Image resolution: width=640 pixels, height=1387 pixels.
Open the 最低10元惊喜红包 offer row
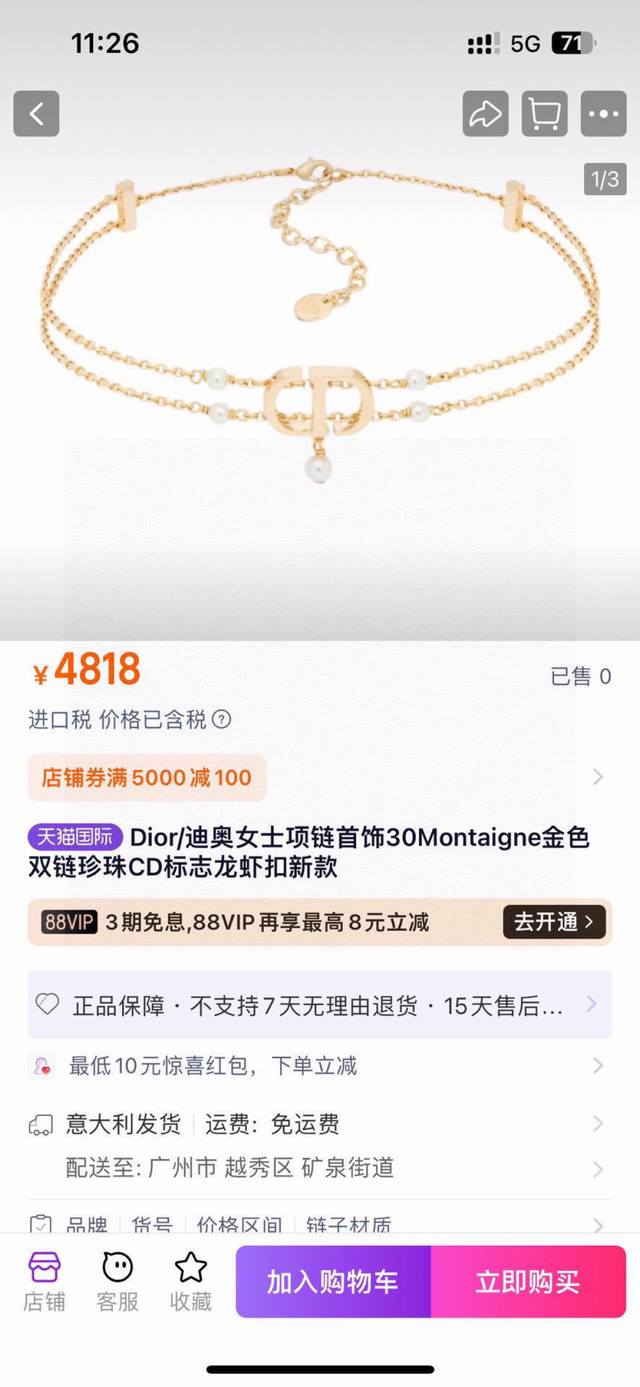pos(318,1066)
